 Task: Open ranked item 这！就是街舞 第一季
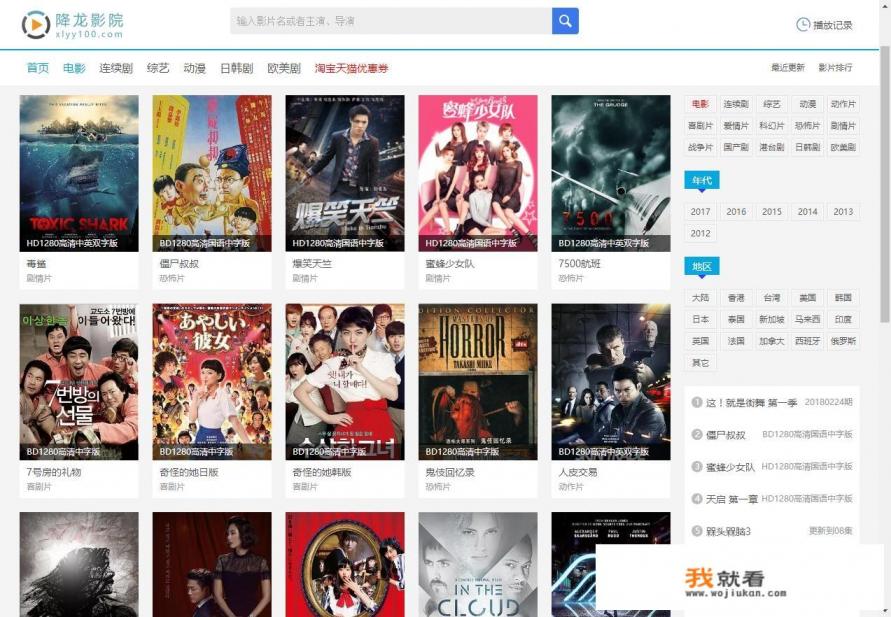click(x=744, y=402)
